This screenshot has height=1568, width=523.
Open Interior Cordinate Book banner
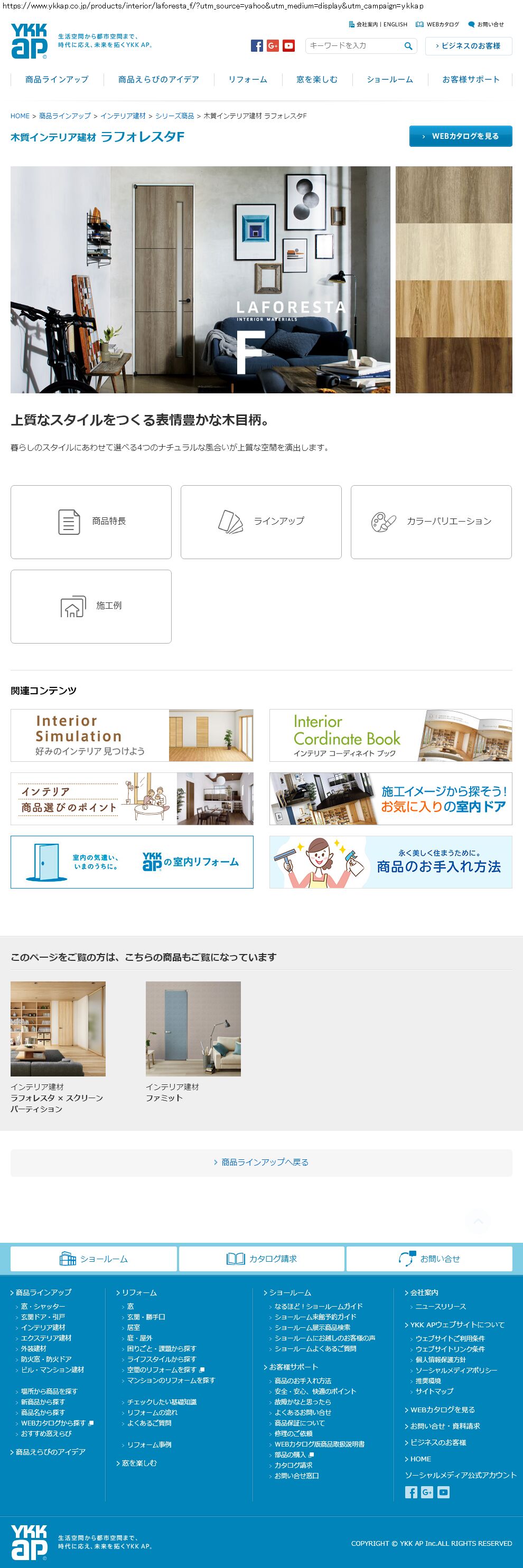pos(390,735)
